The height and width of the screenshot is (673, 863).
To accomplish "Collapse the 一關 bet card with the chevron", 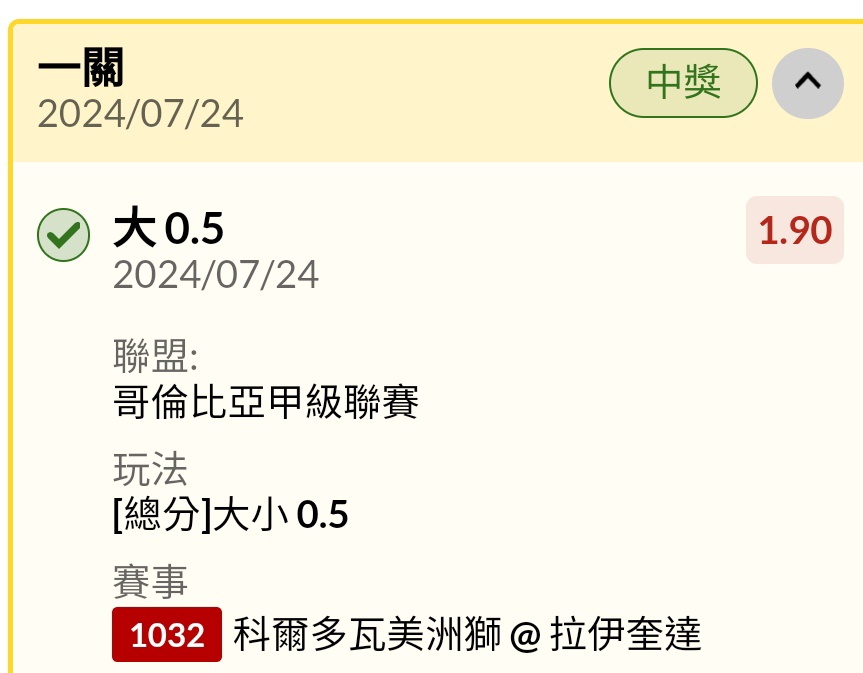I will (807, 83).
